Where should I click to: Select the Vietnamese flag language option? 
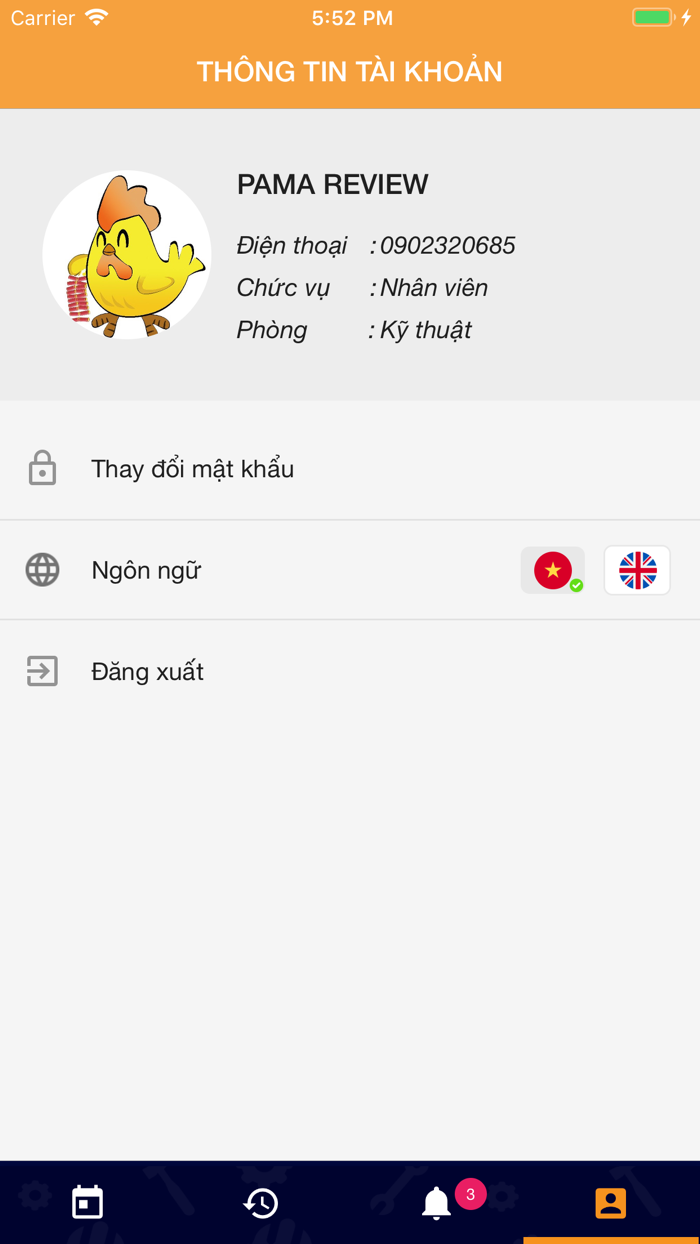[553, 570]
